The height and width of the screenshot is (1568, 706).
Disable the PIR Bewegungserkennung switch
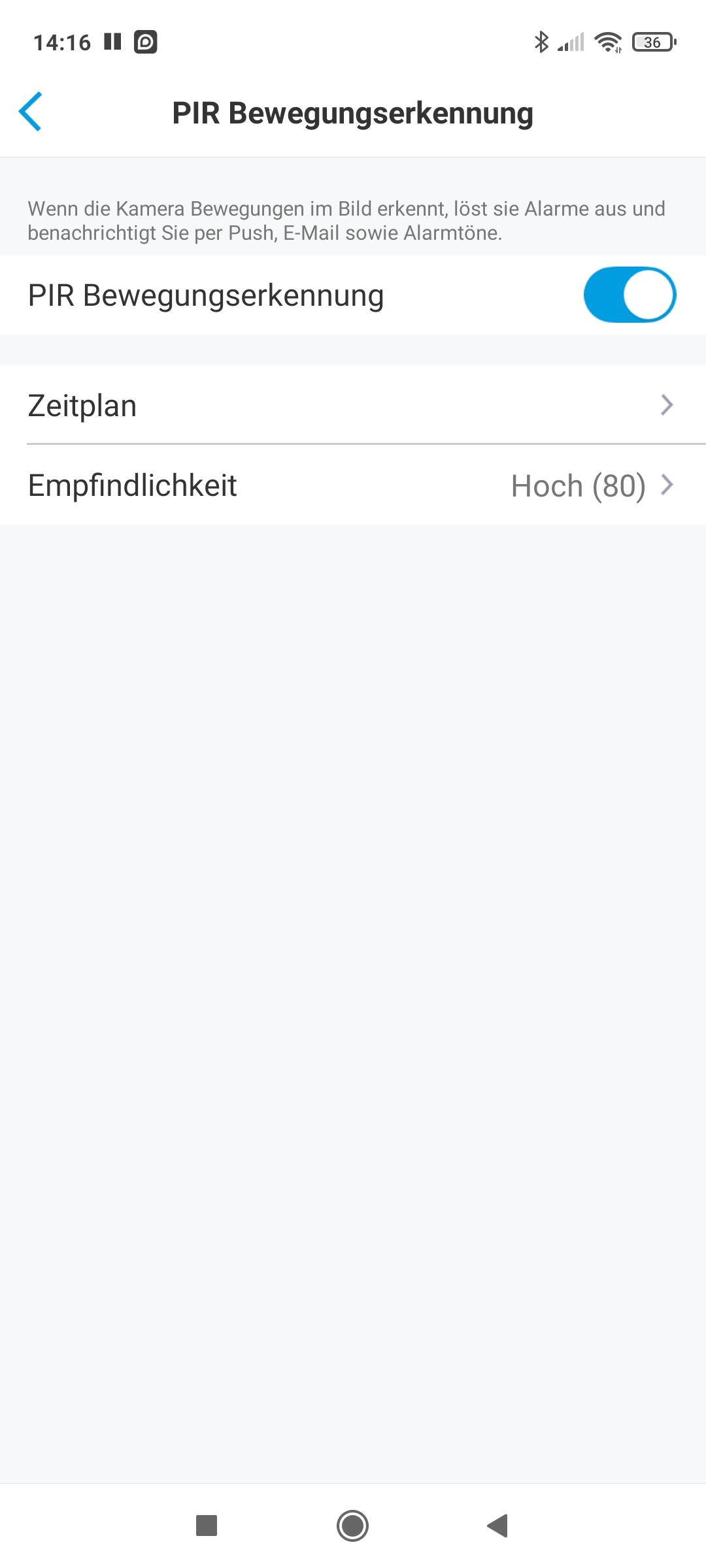(x=629, y=295)
